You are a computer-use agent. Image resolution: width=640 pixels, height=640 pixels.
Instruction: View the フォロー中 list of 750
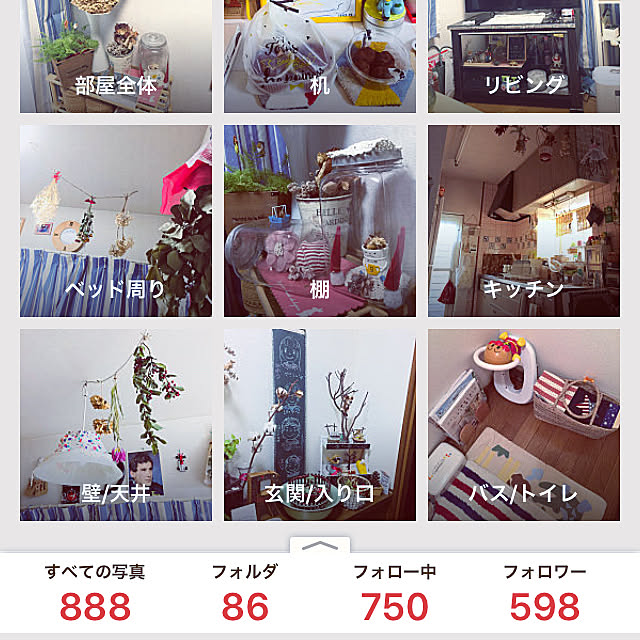coord(395,592)
